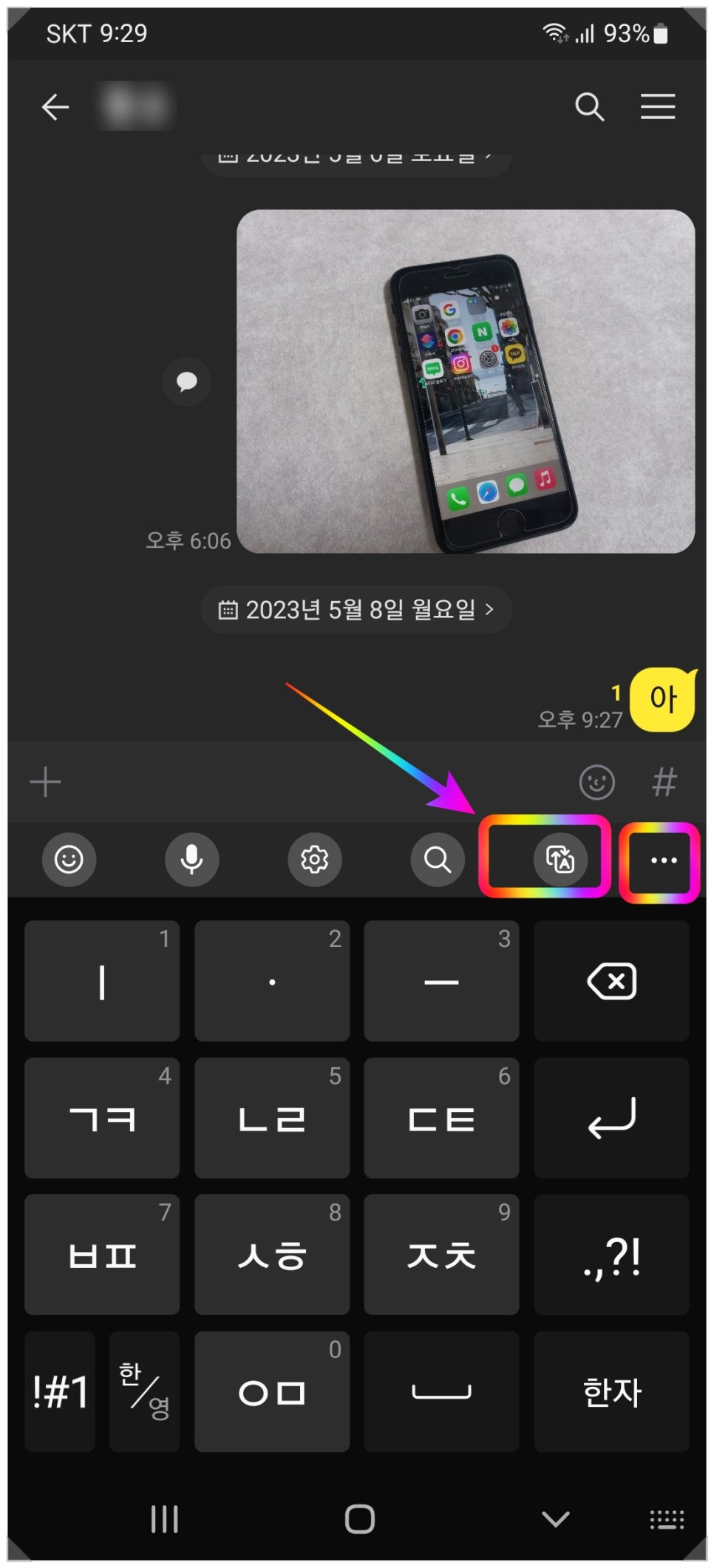Hide the keyboard with the down chevron
The height and width of the screenshot is (1568, 714).
[555, 1520]
